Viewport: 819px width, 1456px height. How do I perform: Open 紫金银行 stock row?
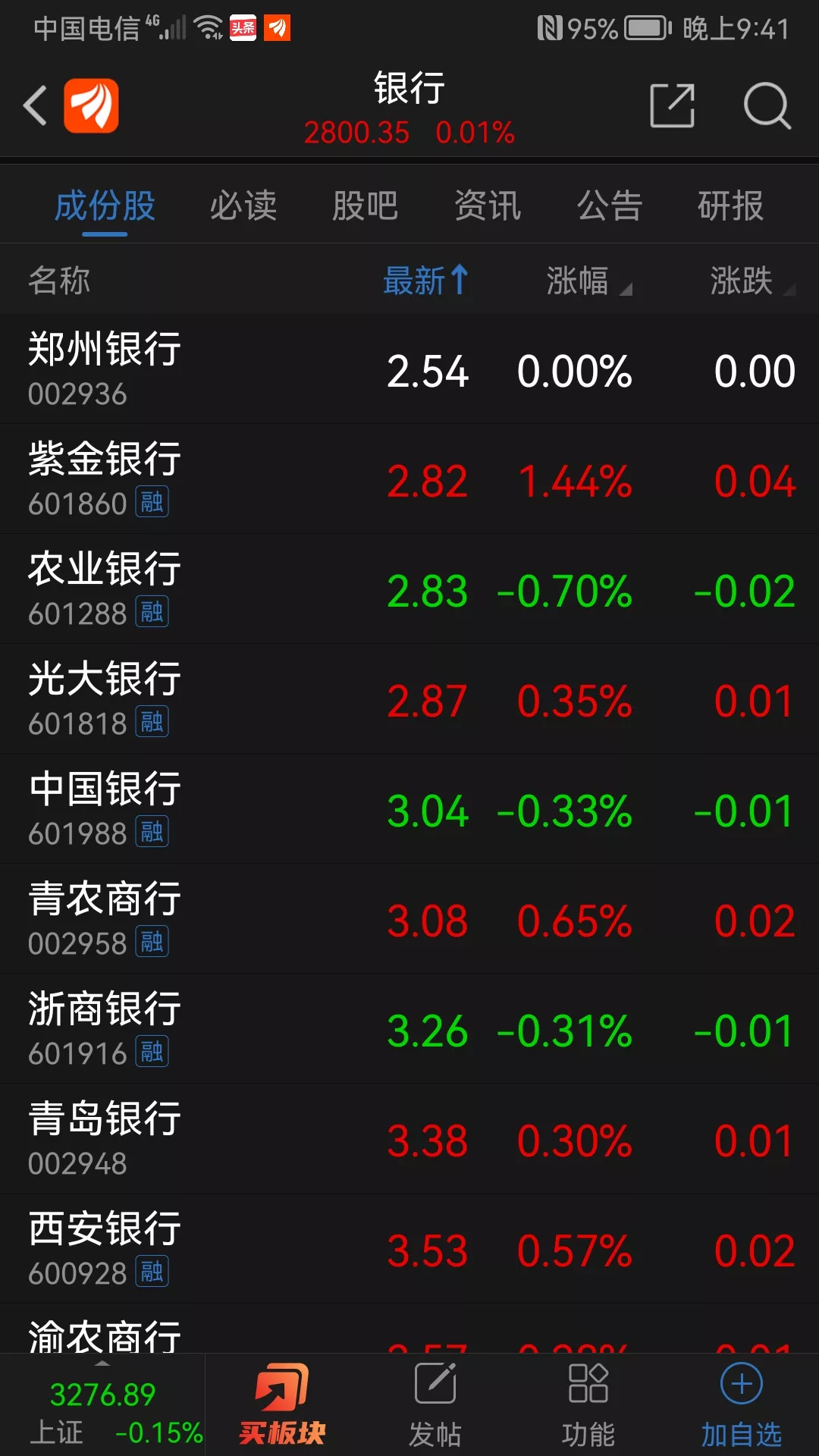pyautogui.click(x=409, y=479)
